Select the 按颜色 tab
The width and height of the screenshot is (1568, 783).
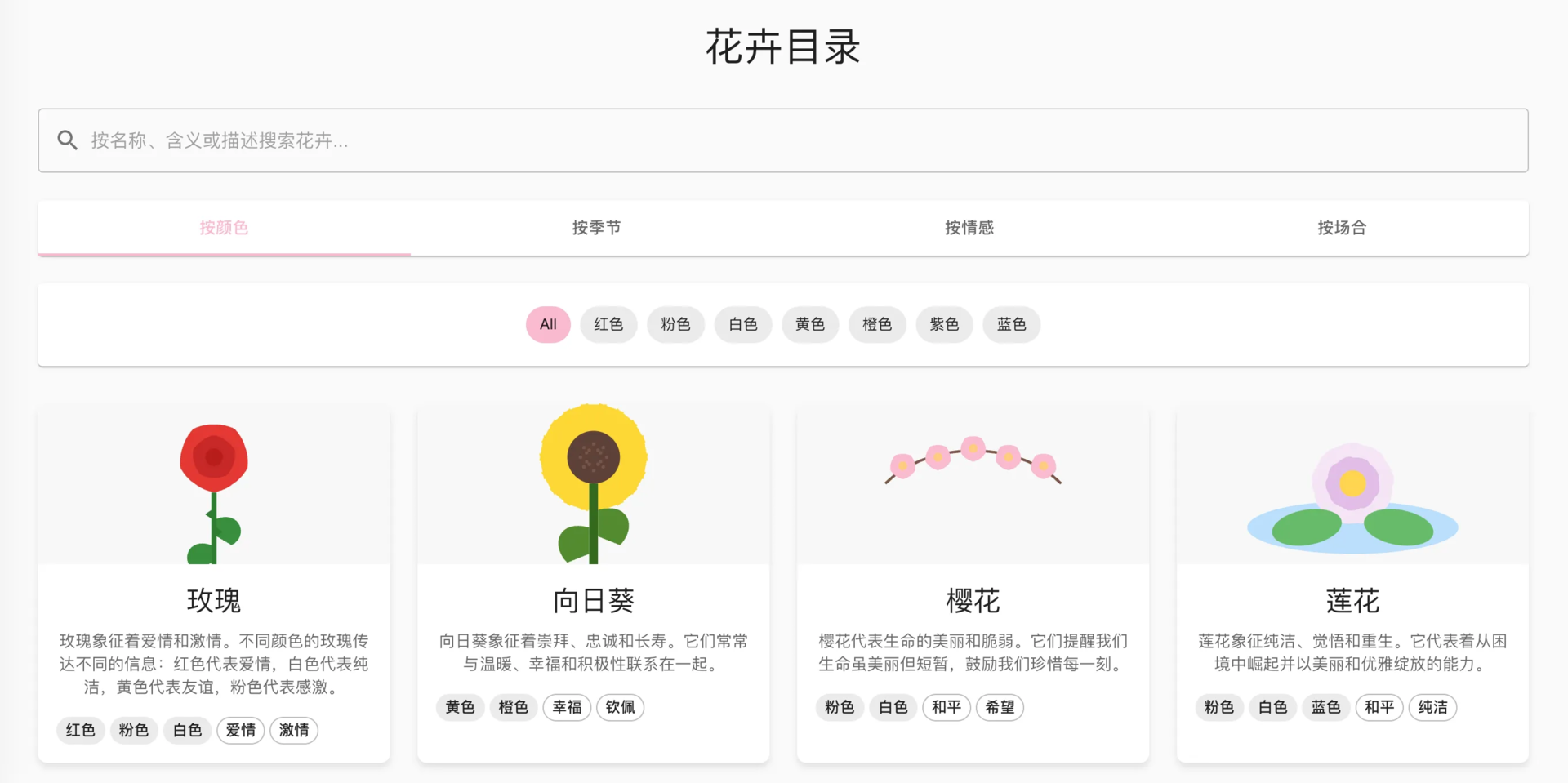tap(224, 228)
